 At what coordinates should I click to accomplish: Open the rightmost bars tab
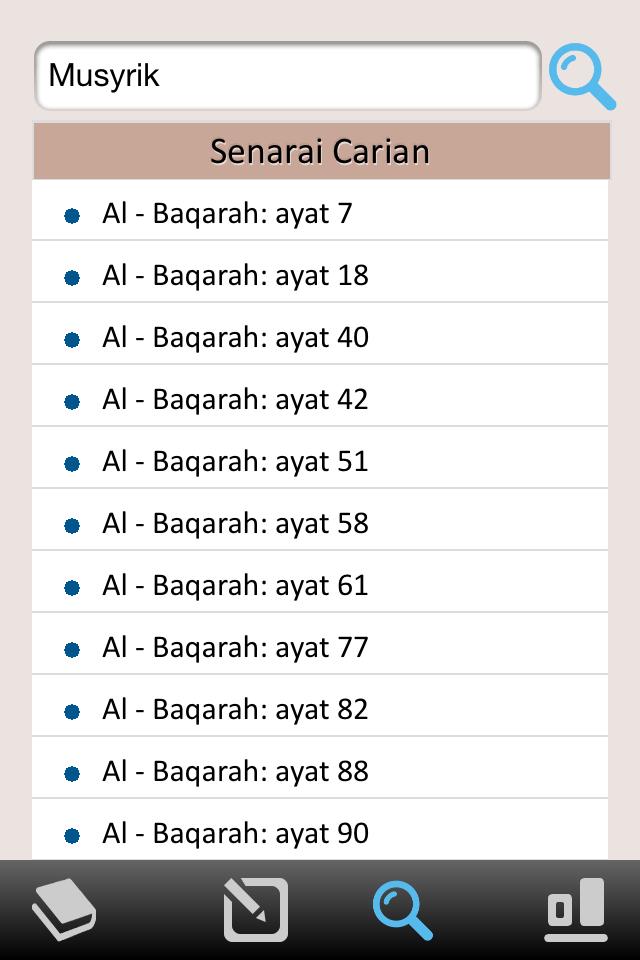tap(577, 910)
